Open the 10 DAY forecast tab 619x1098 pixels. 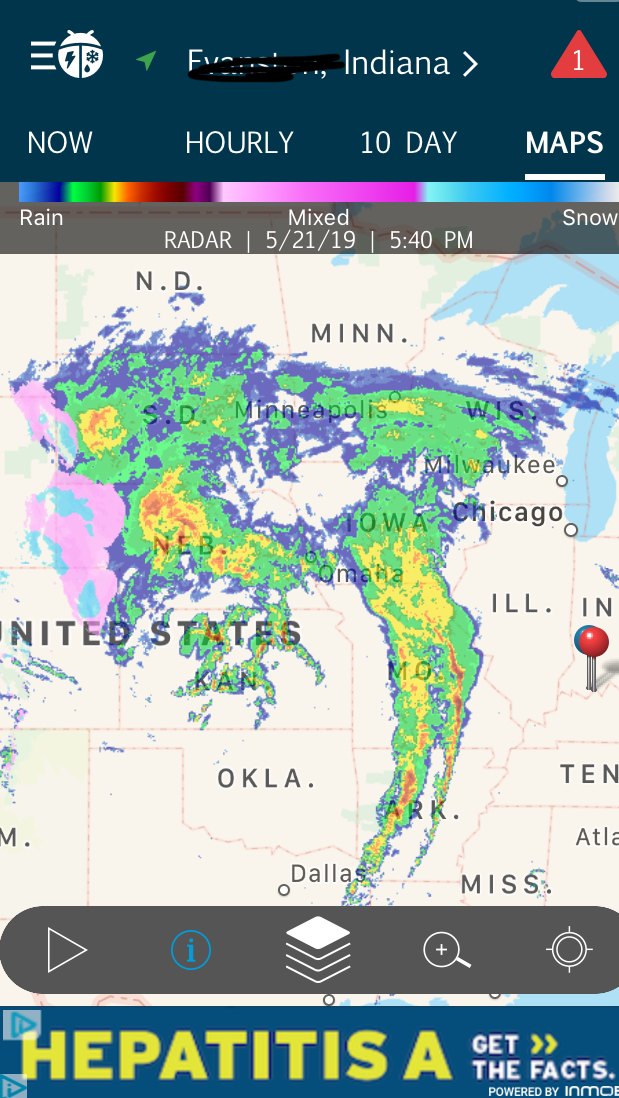[x=408, y=143]
